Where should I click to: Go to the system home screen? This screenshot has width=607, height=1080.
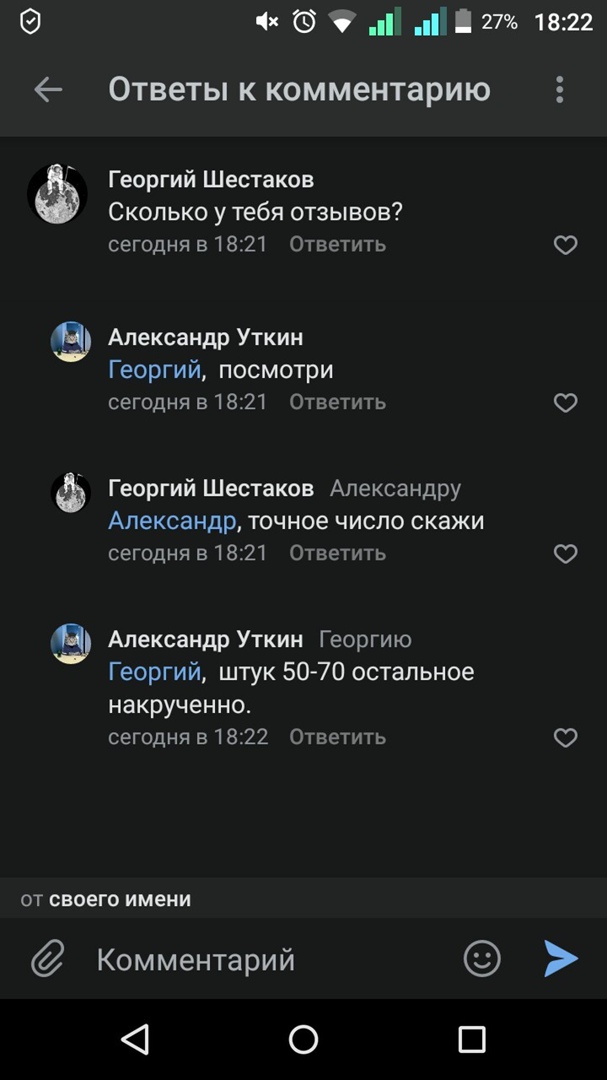click(x=303, y=1039)
